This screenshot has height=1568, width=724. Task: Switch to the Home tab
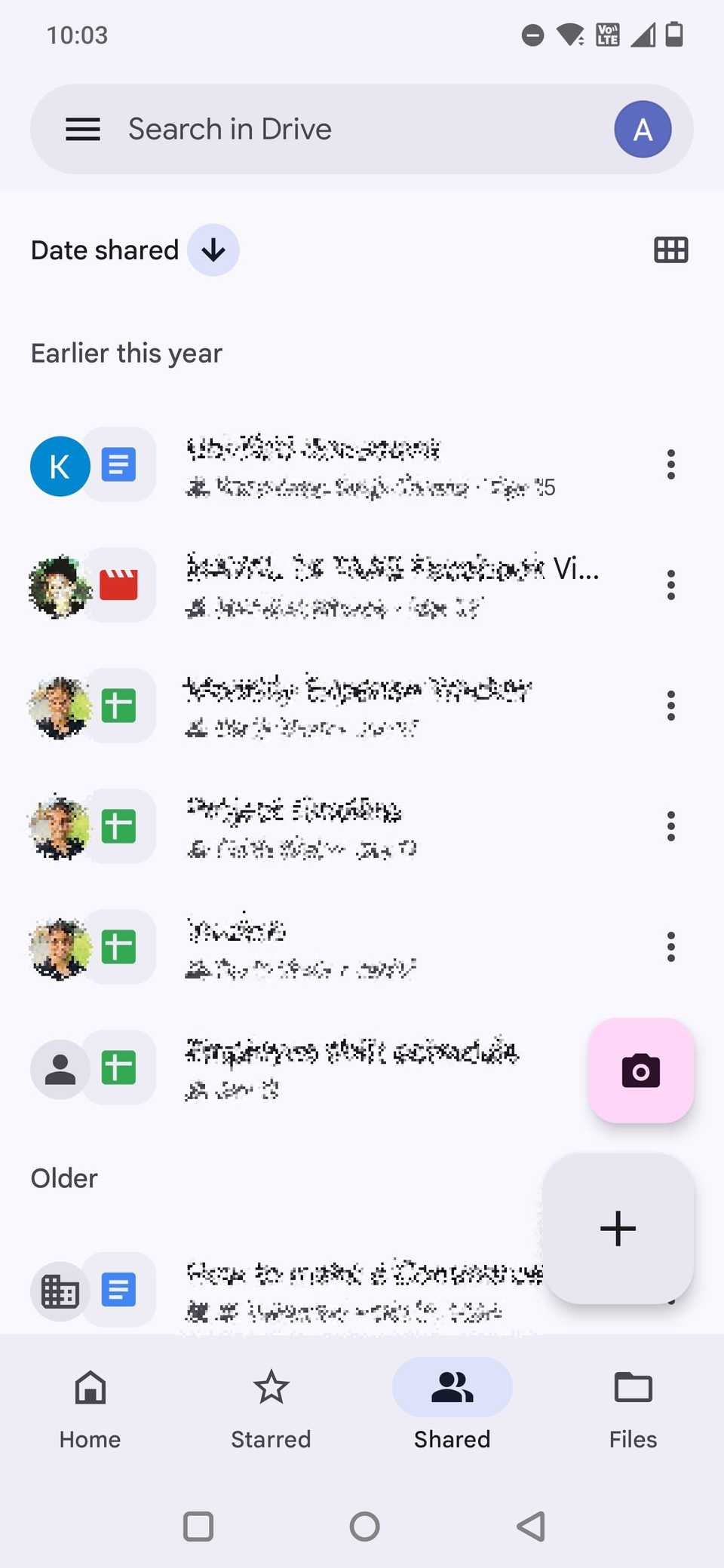coord(90,1408)
